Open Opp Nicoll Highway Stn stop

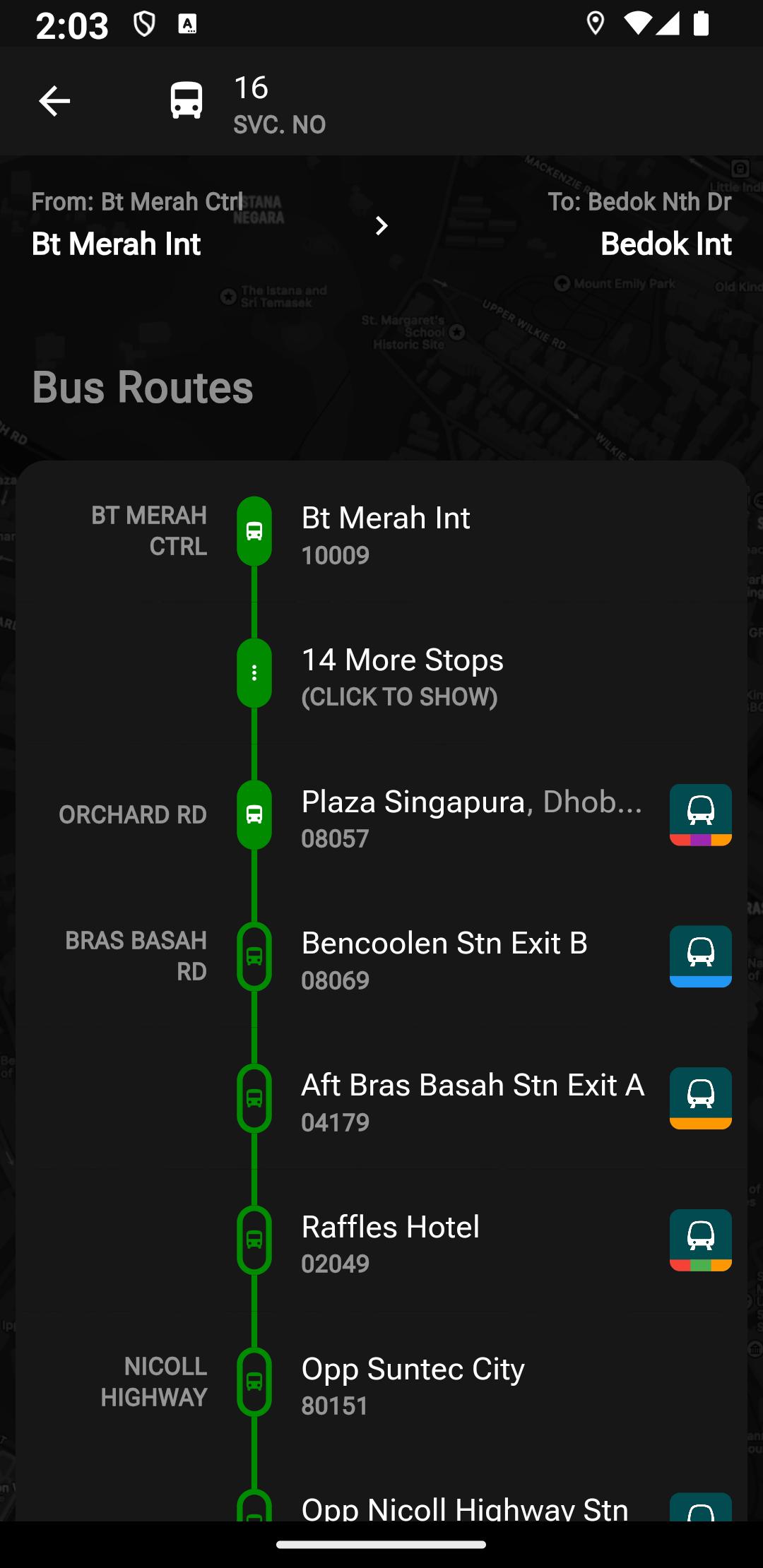click(x=381, y=1488)
